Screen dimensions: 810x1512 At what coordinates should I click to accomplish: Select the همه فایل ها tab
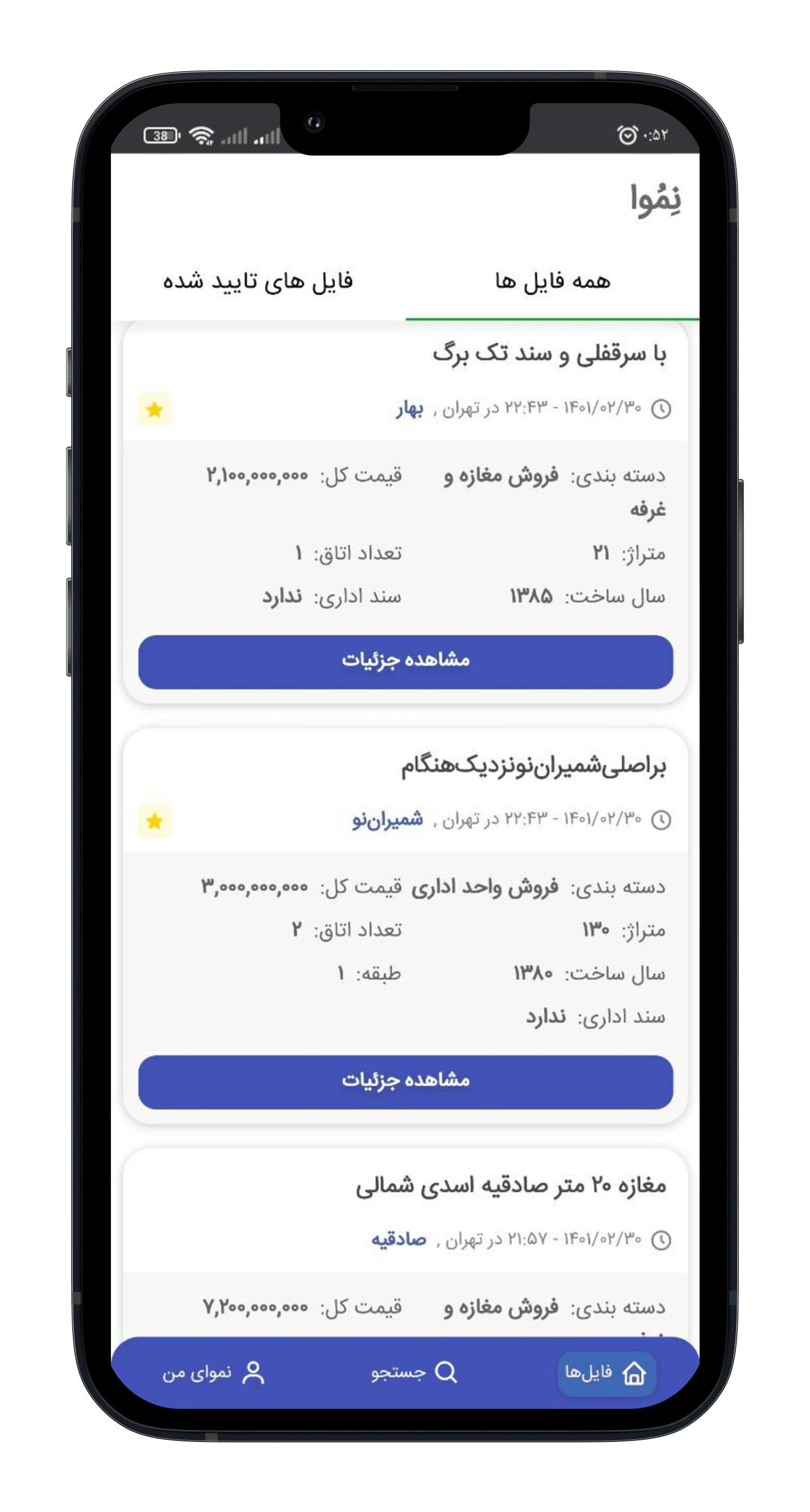[552, 282]
